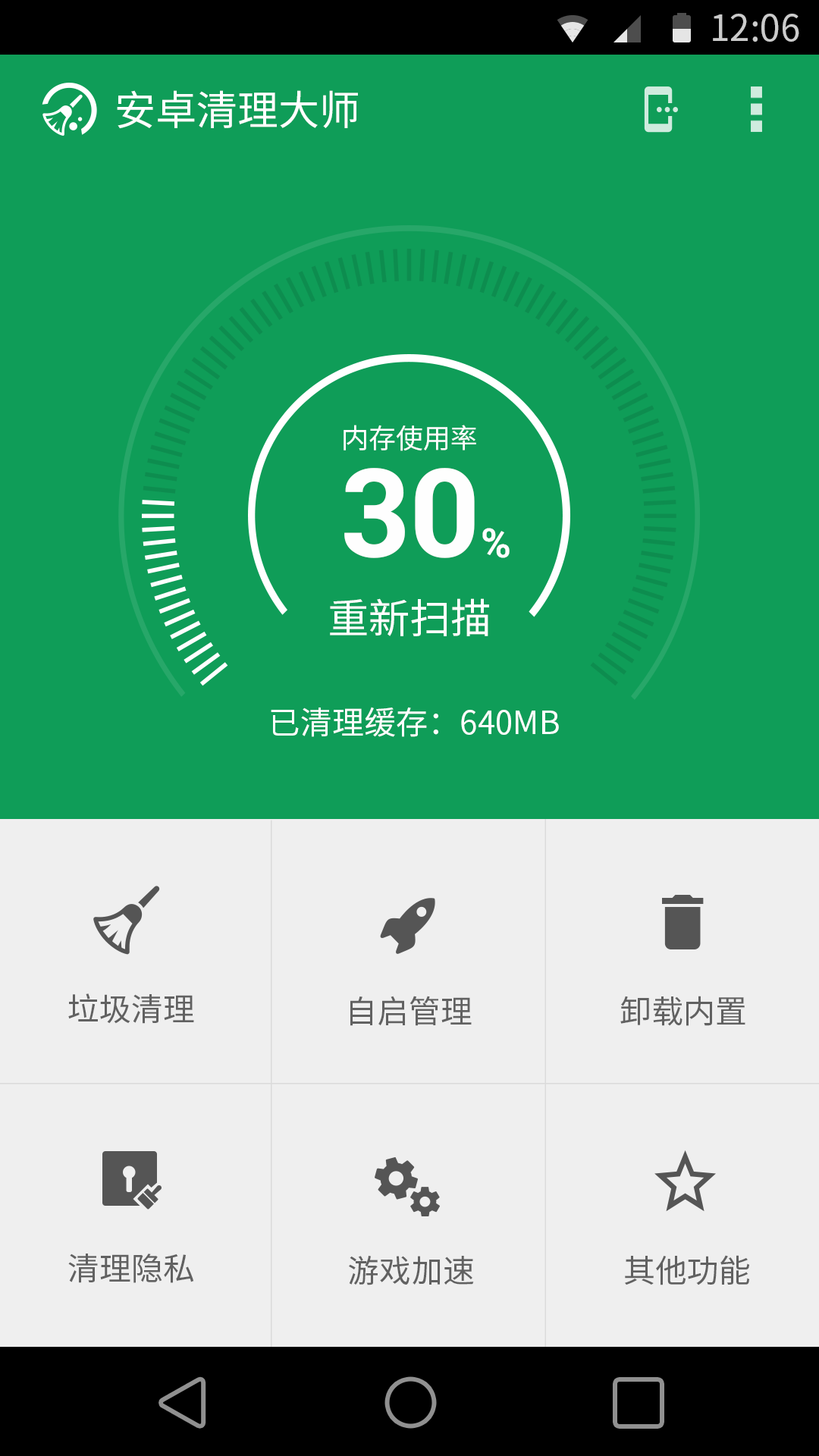Tap 重新扫描 to rescan memory
This screenshot has width=819, height=1456.
[x=409, y=617]
